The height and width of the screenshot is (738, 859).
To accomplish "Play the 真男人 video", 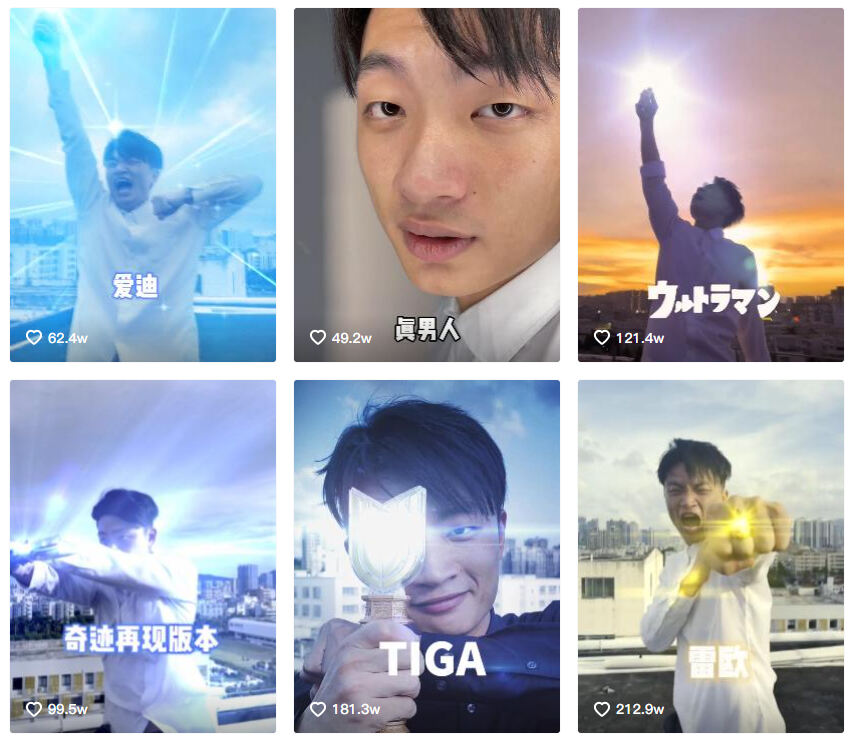I will point(427,185).
